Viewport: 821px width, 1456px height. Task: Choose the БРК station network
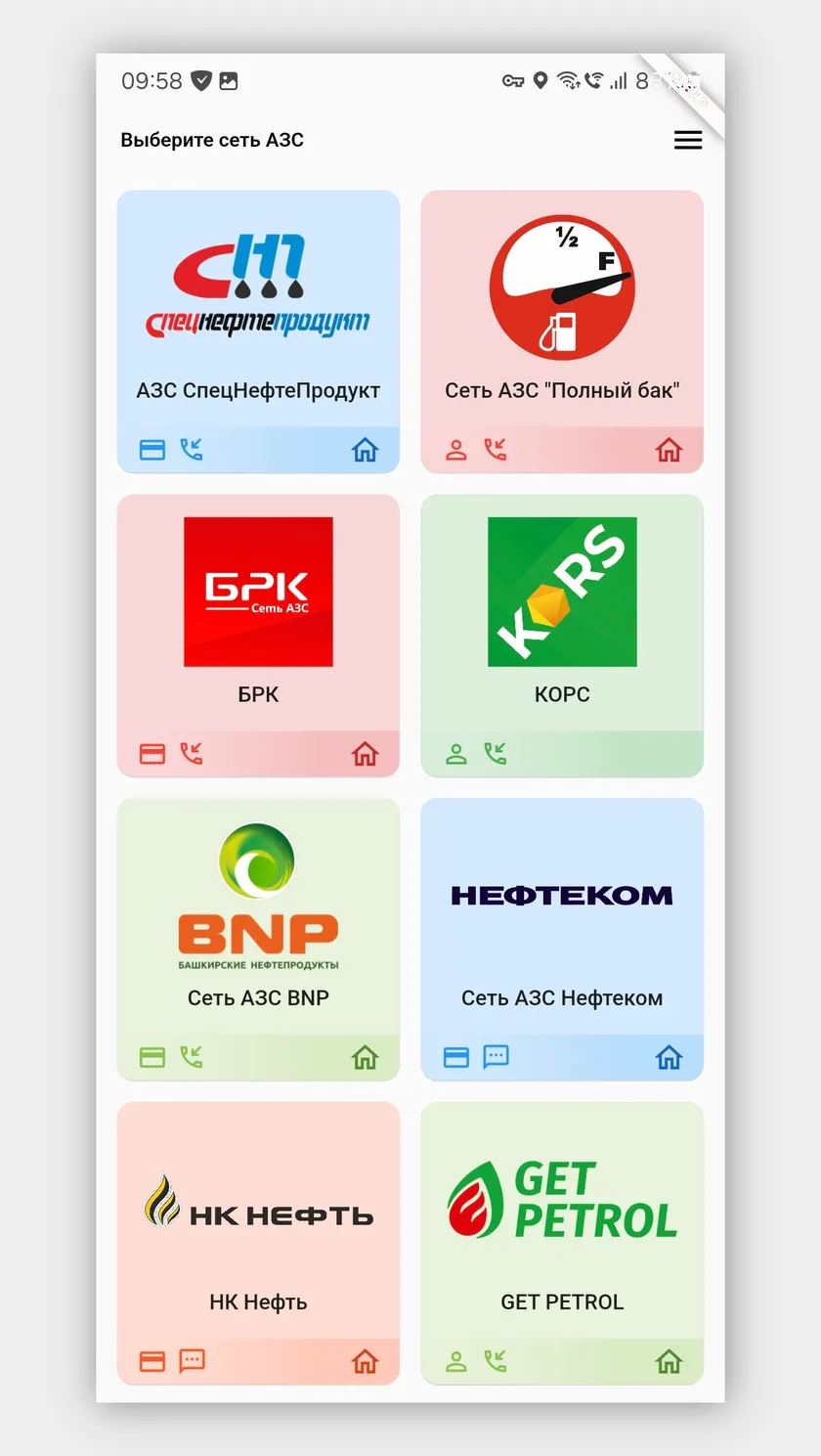258,636
